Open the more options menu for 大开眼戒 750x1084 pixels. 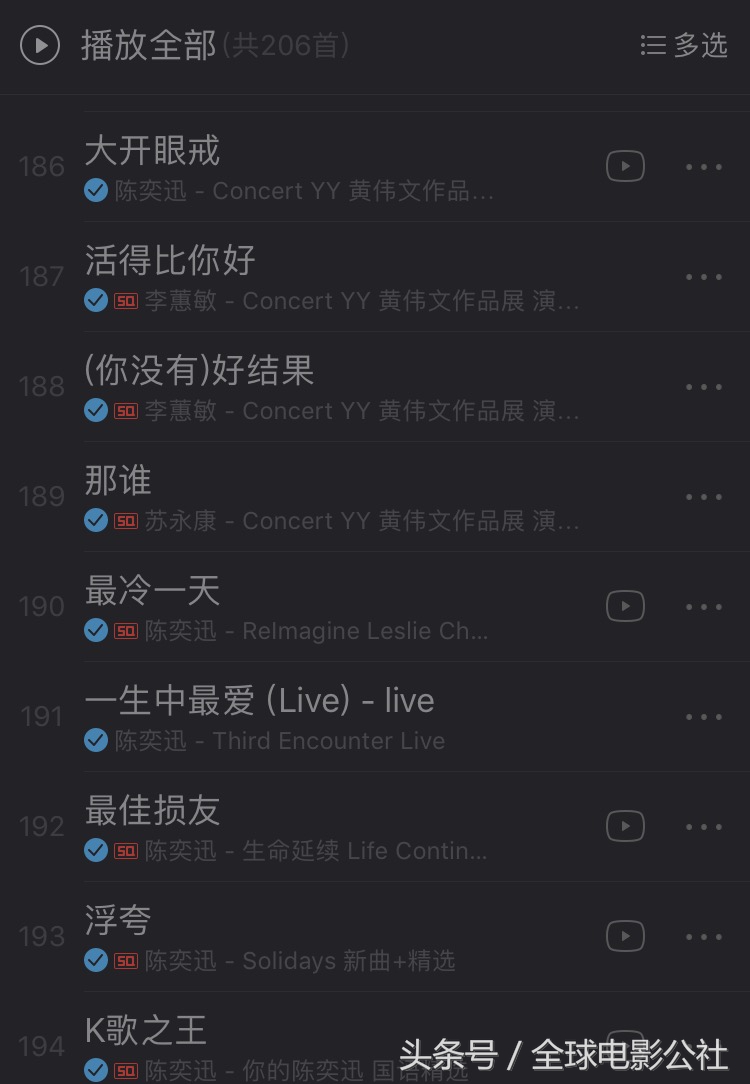coord(704,166)
